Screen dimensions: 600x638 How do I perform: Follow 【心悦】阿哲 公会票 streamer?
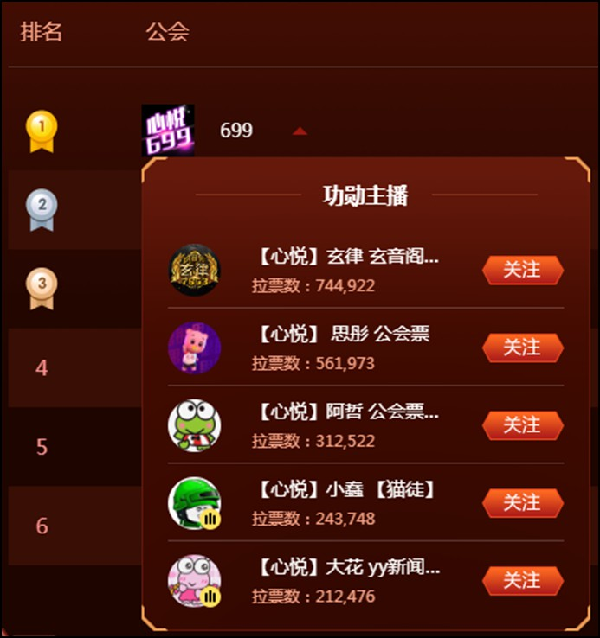(522, 425)
